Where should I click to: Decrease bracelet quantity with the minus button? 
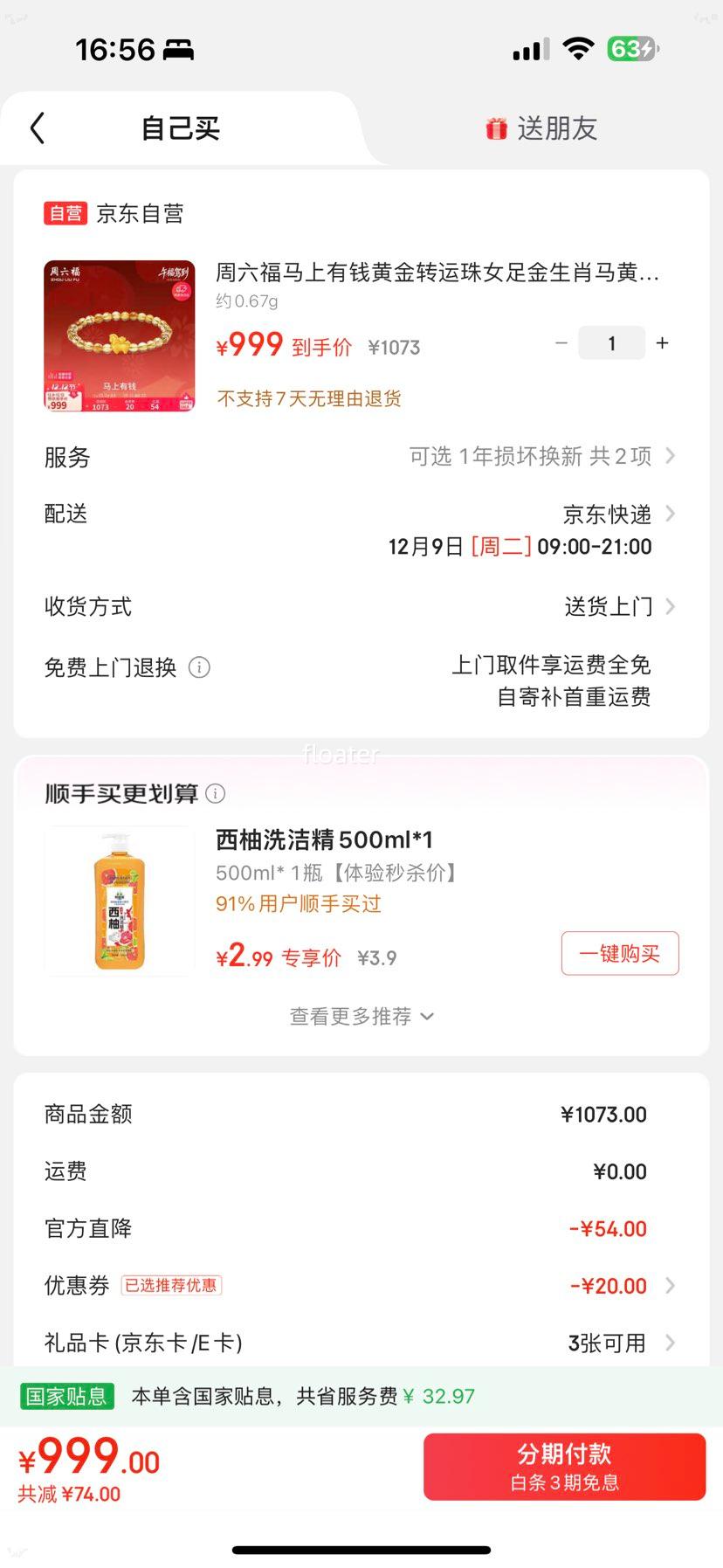[x=561, y=343]
